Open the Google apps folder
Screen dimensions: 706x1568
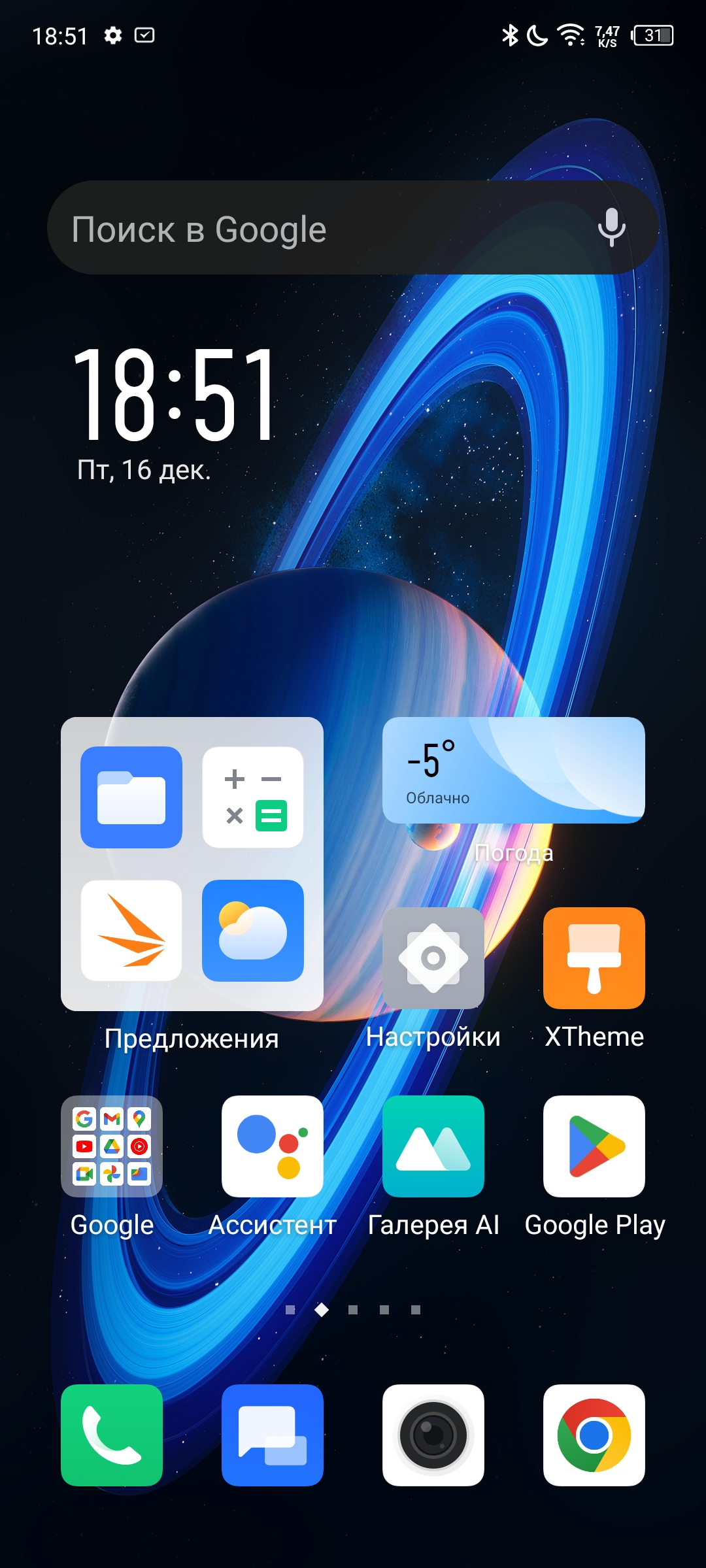[x=112, y=1146]
